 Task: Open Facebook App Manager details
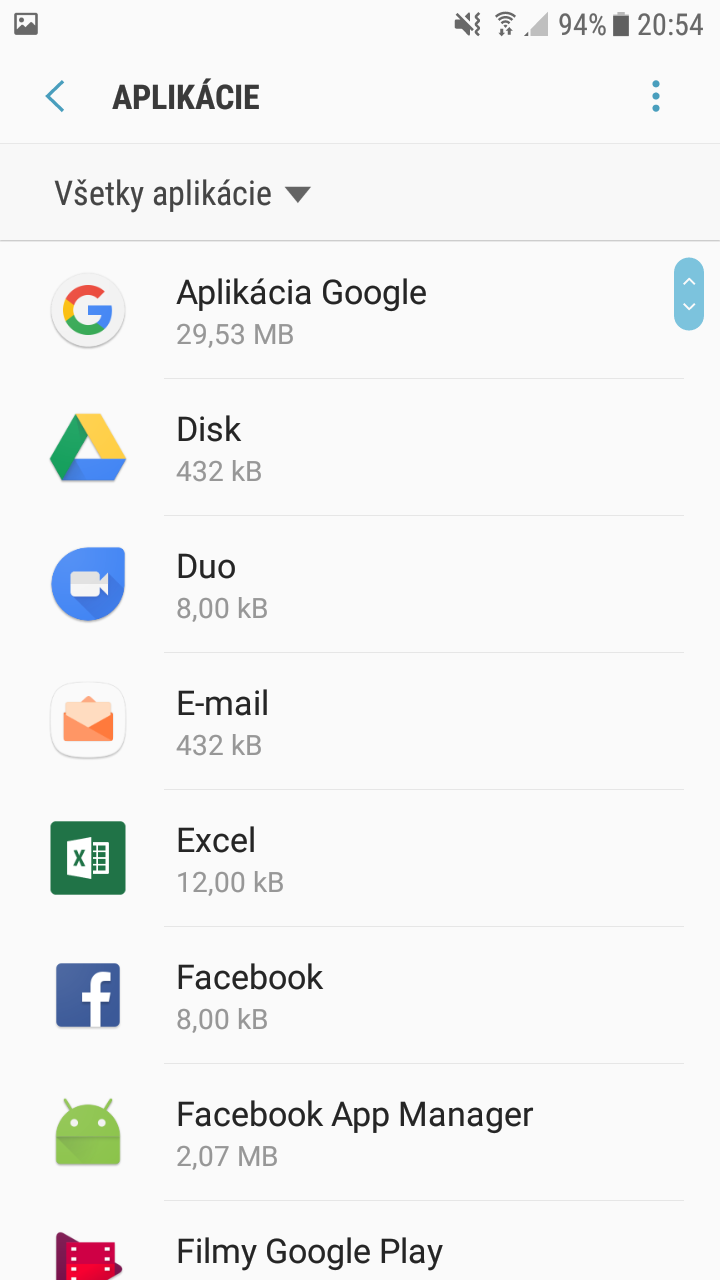pos(360,1133)
